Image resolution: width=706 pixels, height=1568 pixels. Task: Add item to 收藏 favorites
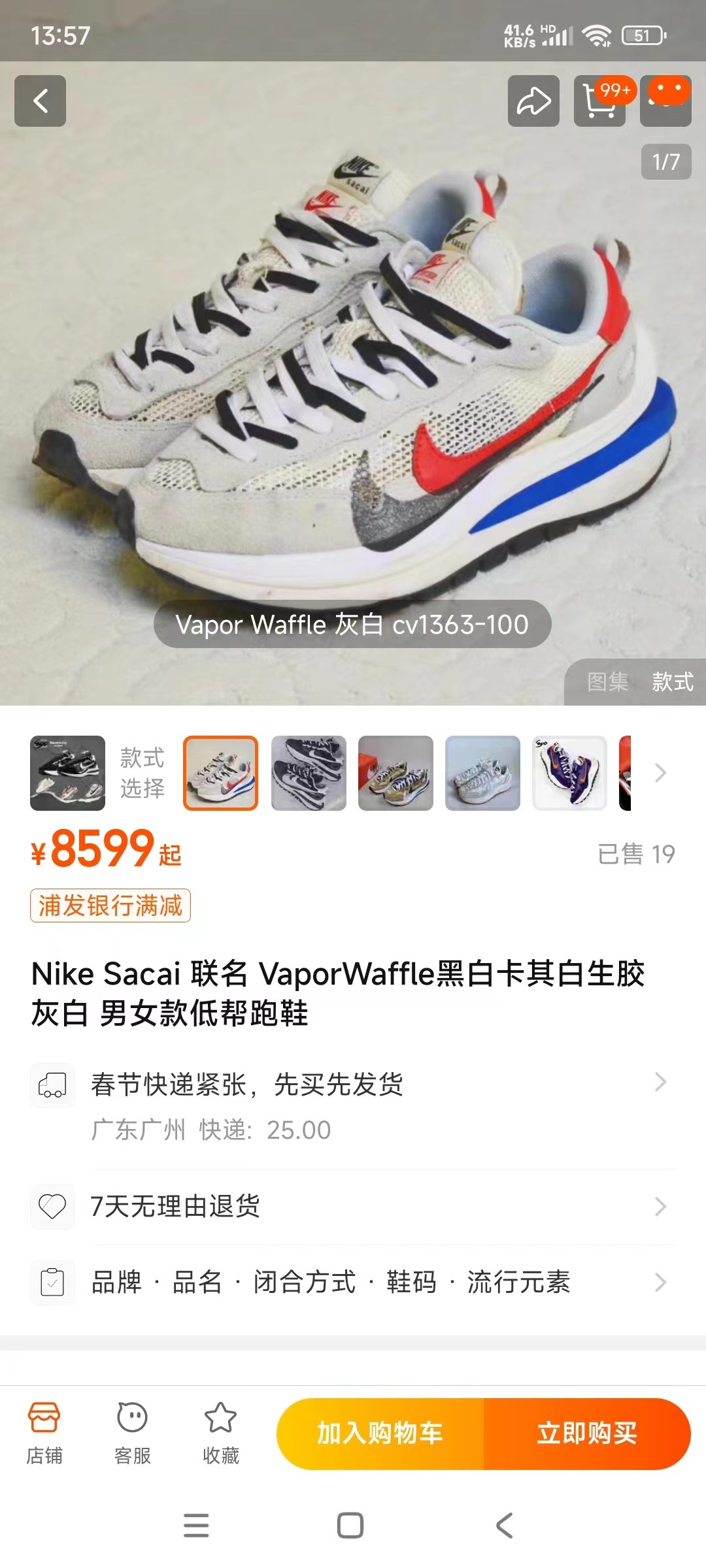coord(221,1433)
